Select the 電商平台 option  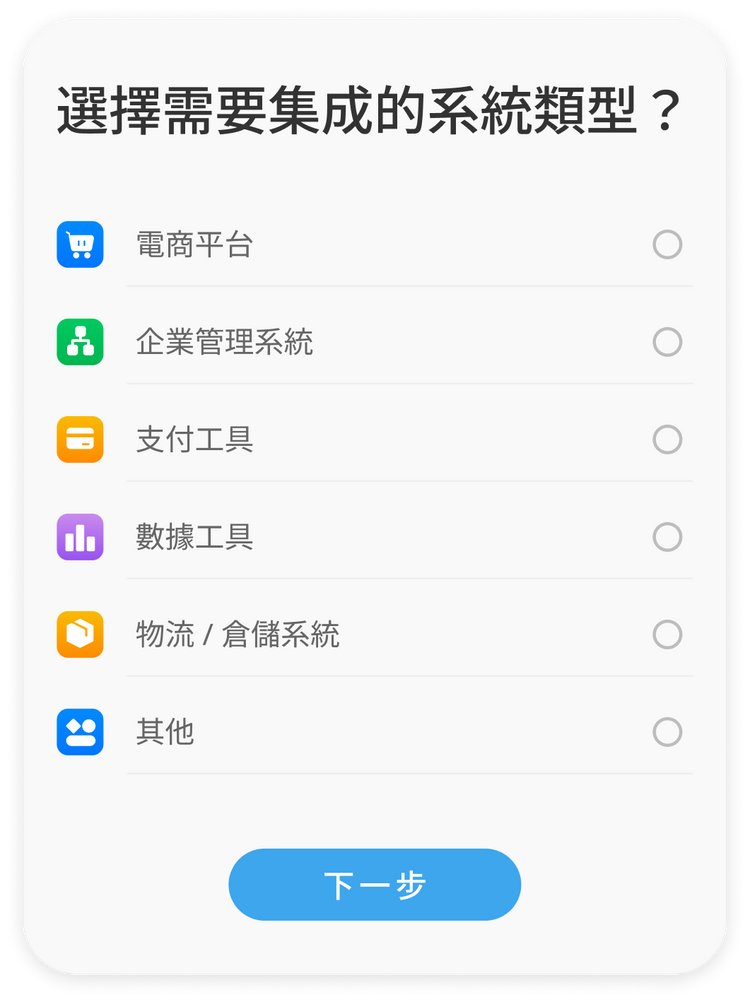667,245
